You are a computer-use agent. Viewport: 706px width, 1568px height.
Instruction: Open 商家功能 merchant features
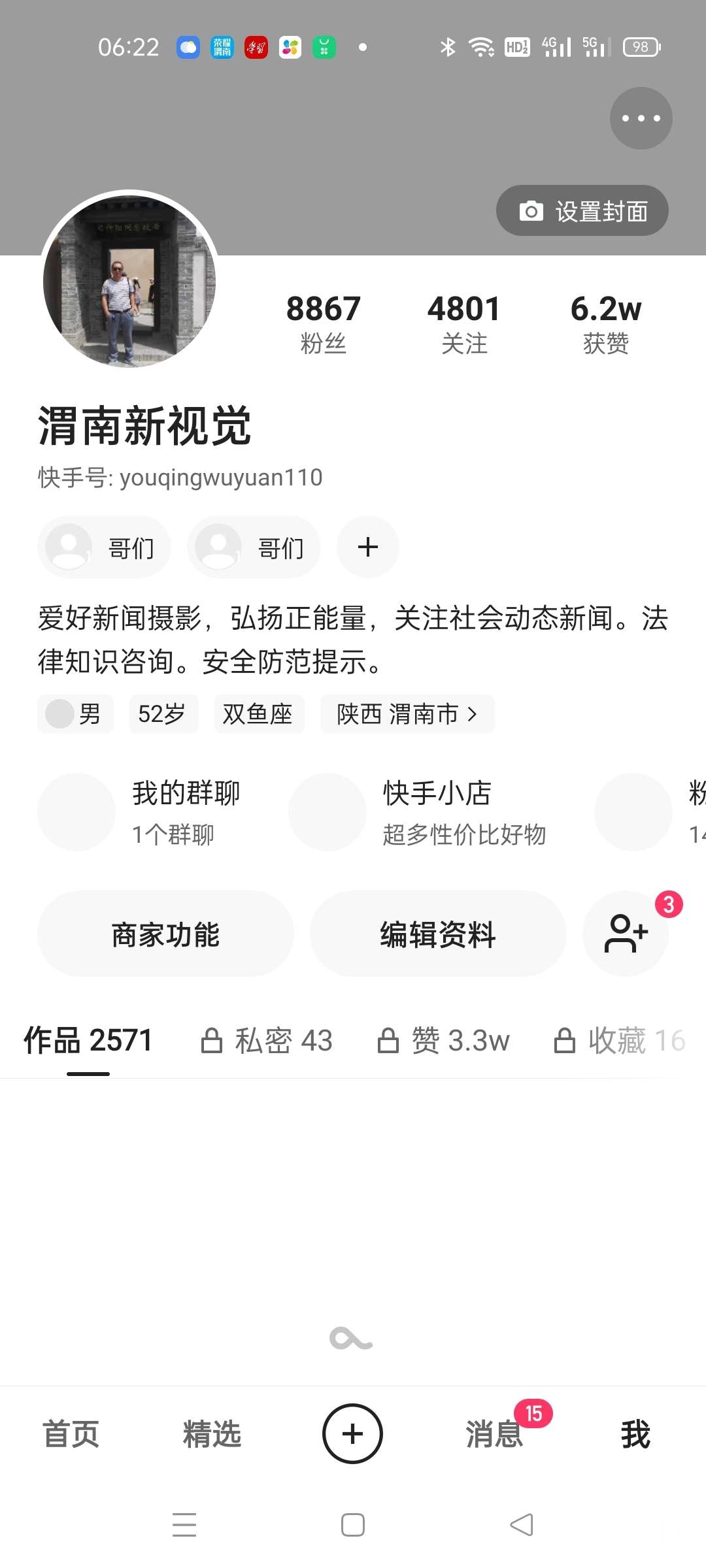click(165, 934)
